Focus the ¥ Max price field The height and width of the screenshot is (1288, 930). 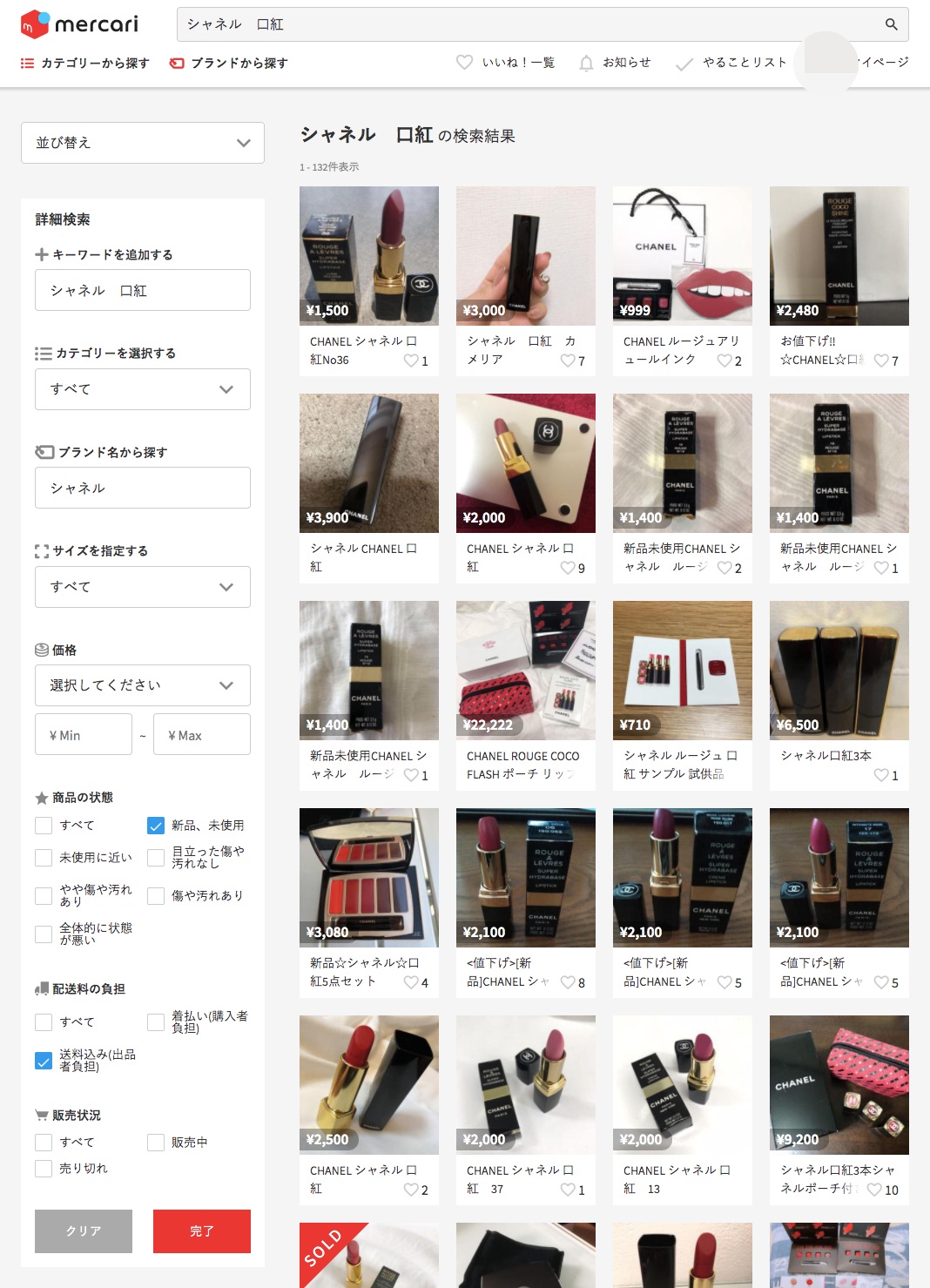click(202, 735)
